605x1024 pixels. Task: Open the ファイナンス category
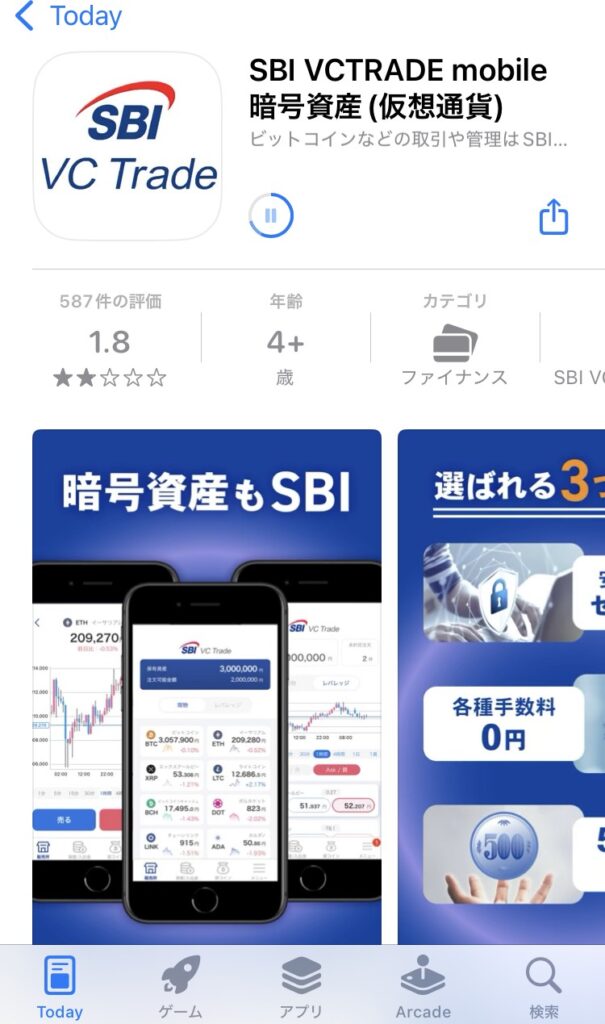pos(454,341)
